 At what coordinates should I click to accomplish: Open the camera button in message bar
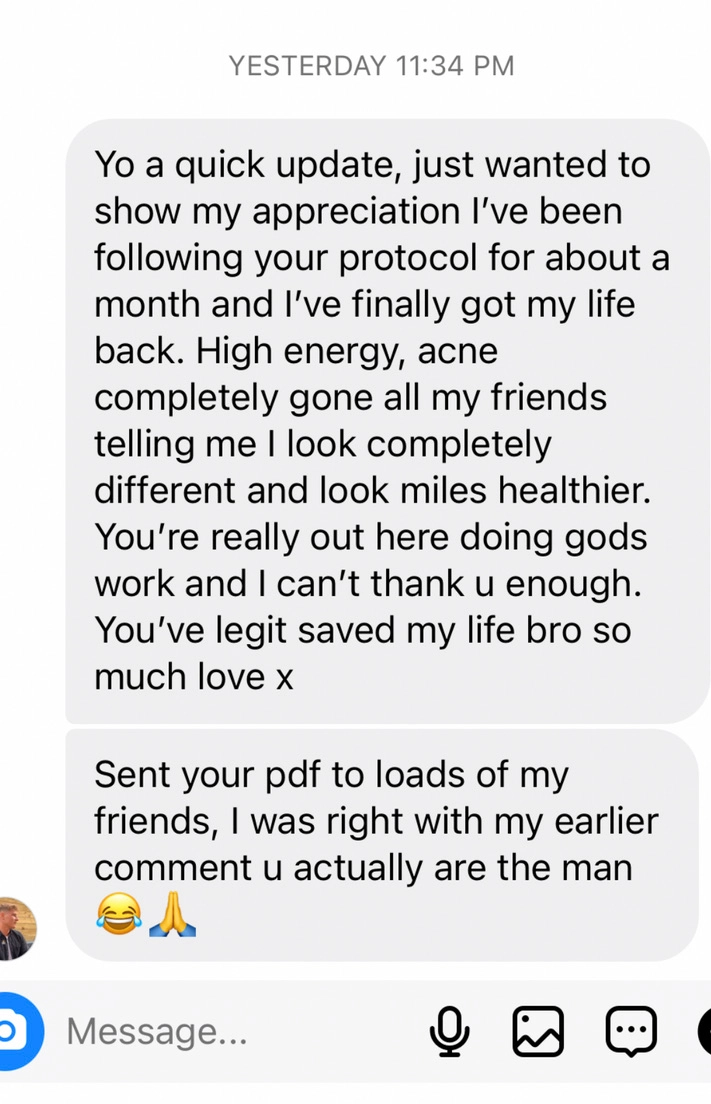pyautogui.click(x=17, y=1031)
